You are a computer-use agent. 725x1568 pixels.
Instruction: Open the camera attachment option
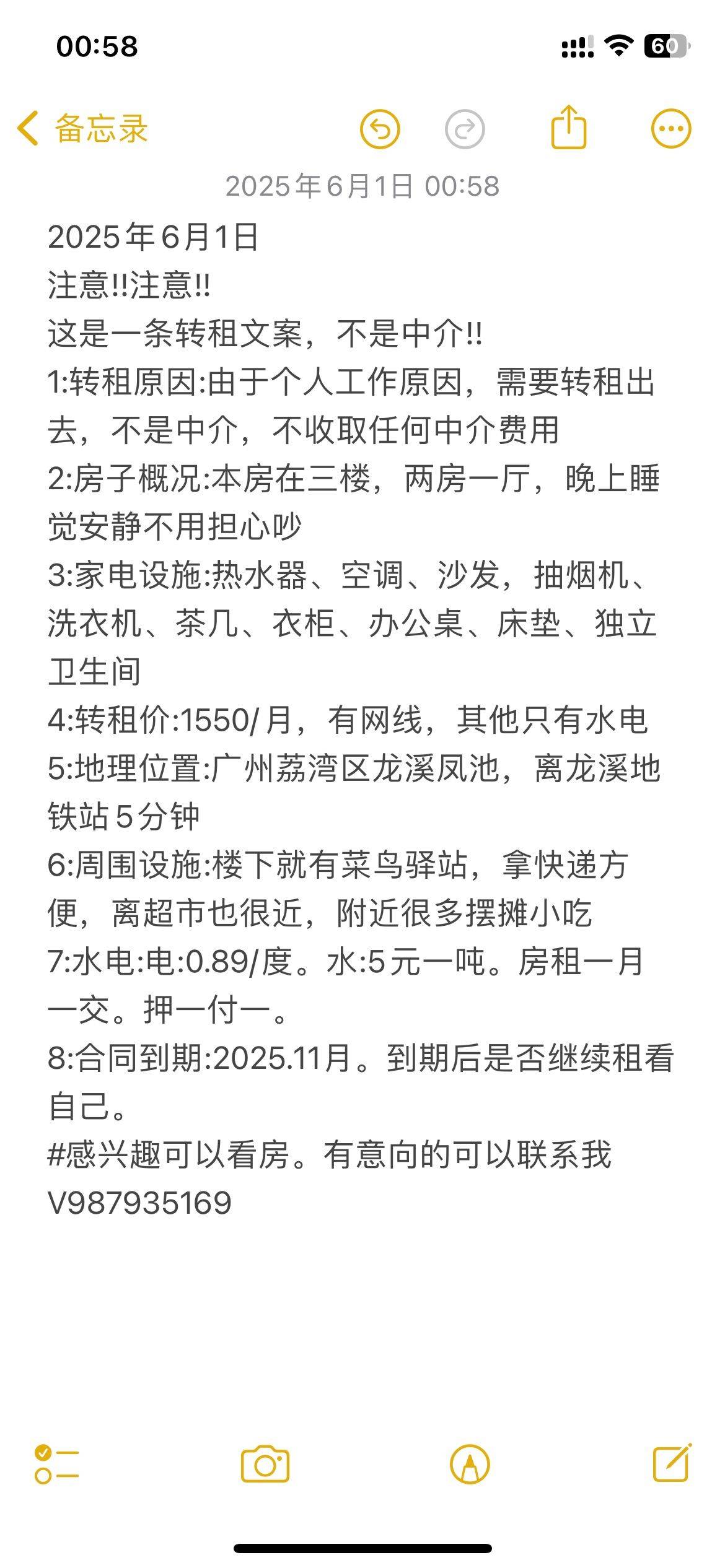[x=265, y=1465]
